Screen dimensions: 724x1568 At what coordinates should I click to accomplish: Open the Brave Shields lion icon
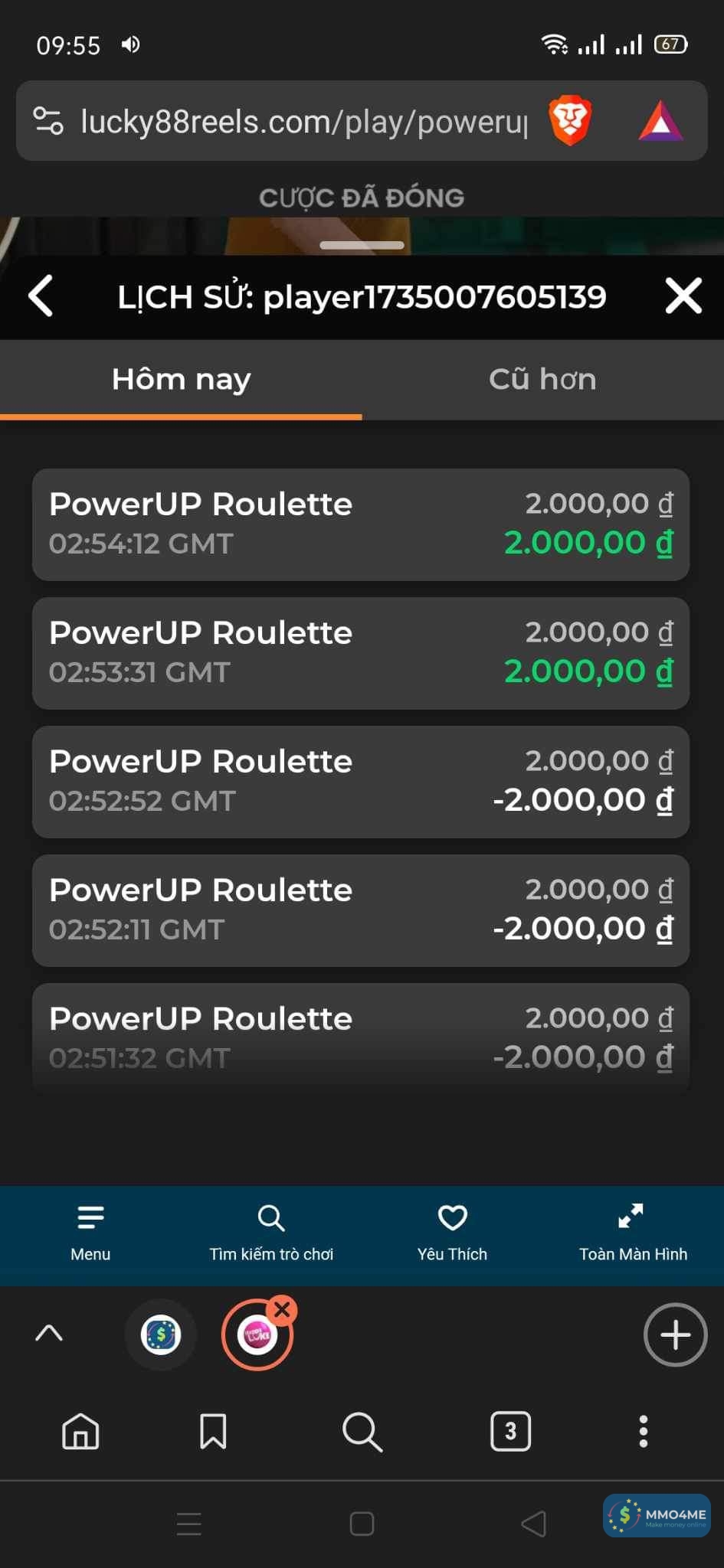(570, 121)
